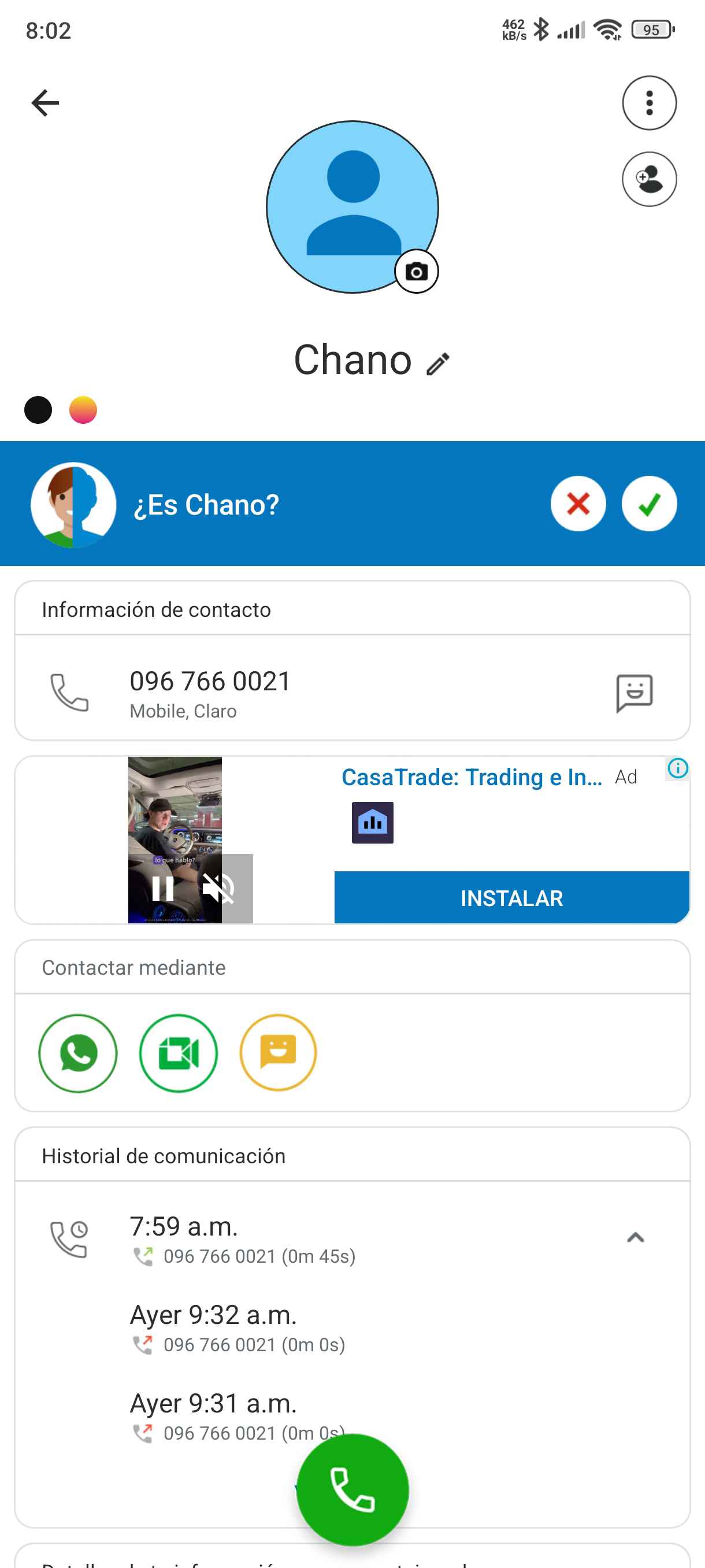Select the pink-yellow gradient dot
The width and height of the screenshot is (705, 1568).
click(83, 410)
